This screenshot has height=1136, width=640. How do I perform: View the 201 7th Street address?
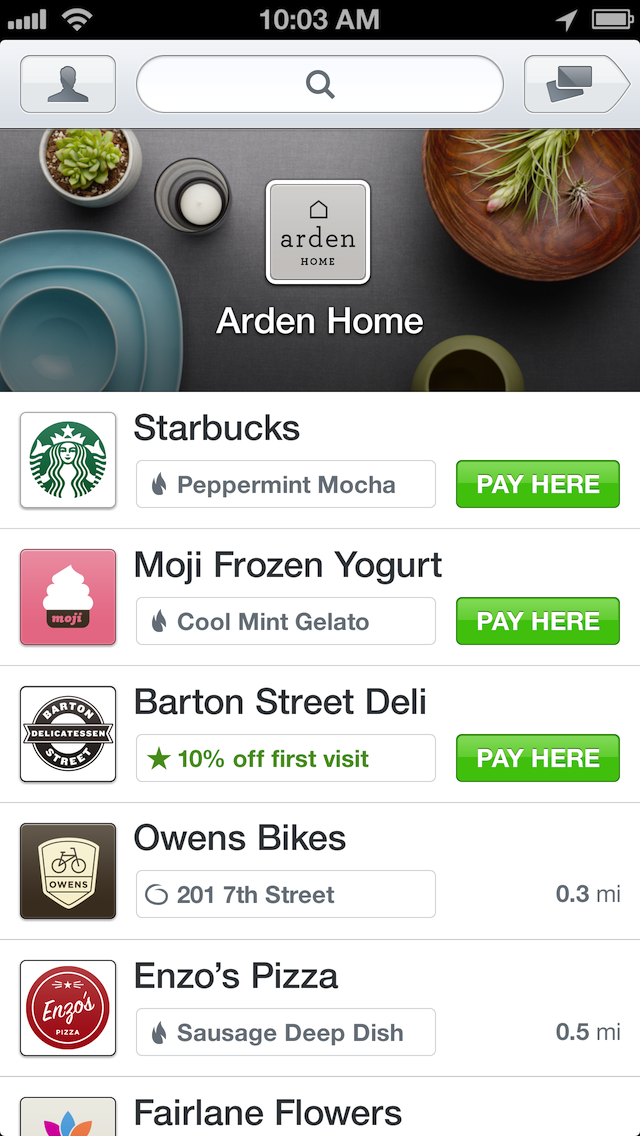(x=286, y=895)
